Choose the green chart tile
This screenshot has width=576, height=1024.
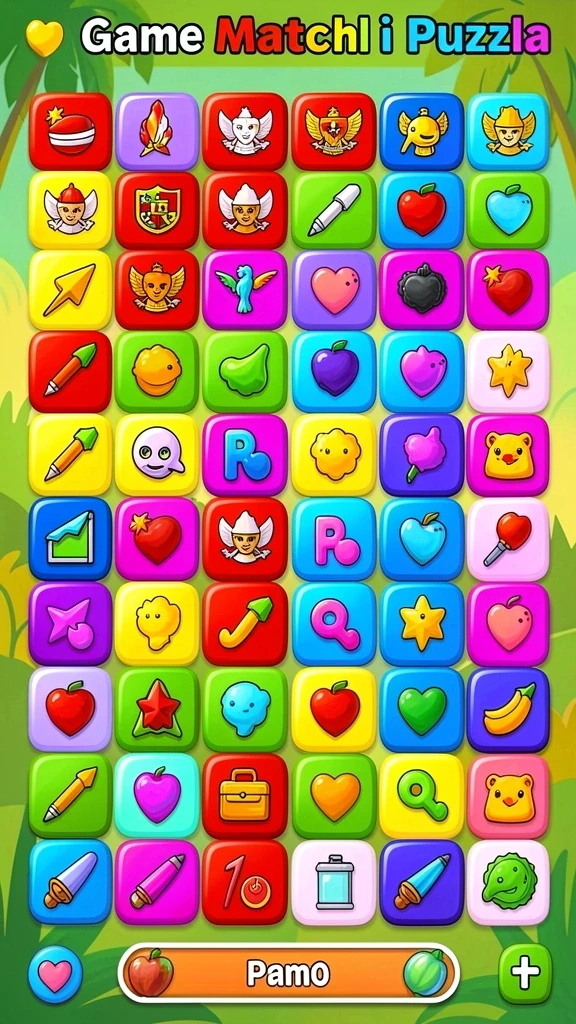pyautogui.click(x=70, y=539)
